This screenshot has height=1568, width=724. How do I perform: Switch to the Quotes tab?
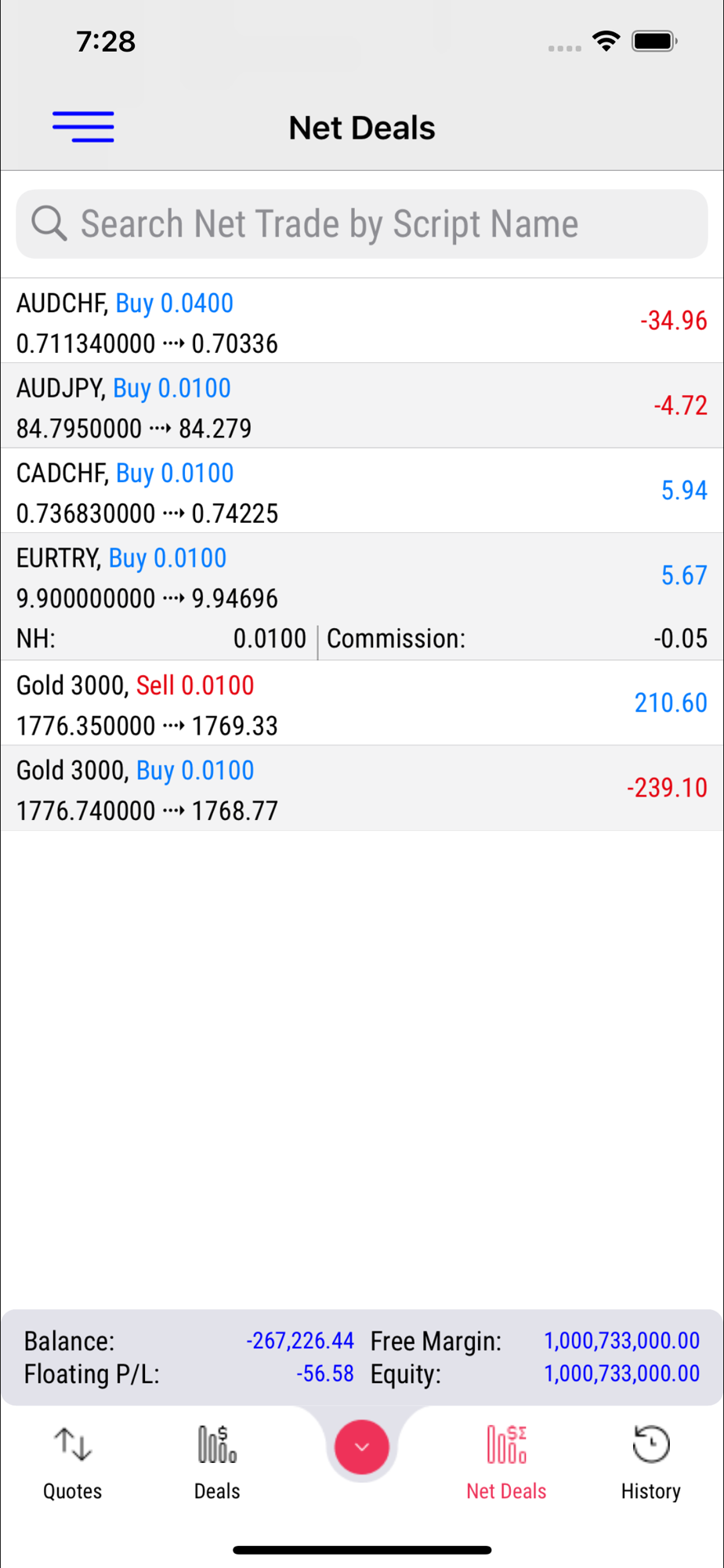pos(73,1462)
